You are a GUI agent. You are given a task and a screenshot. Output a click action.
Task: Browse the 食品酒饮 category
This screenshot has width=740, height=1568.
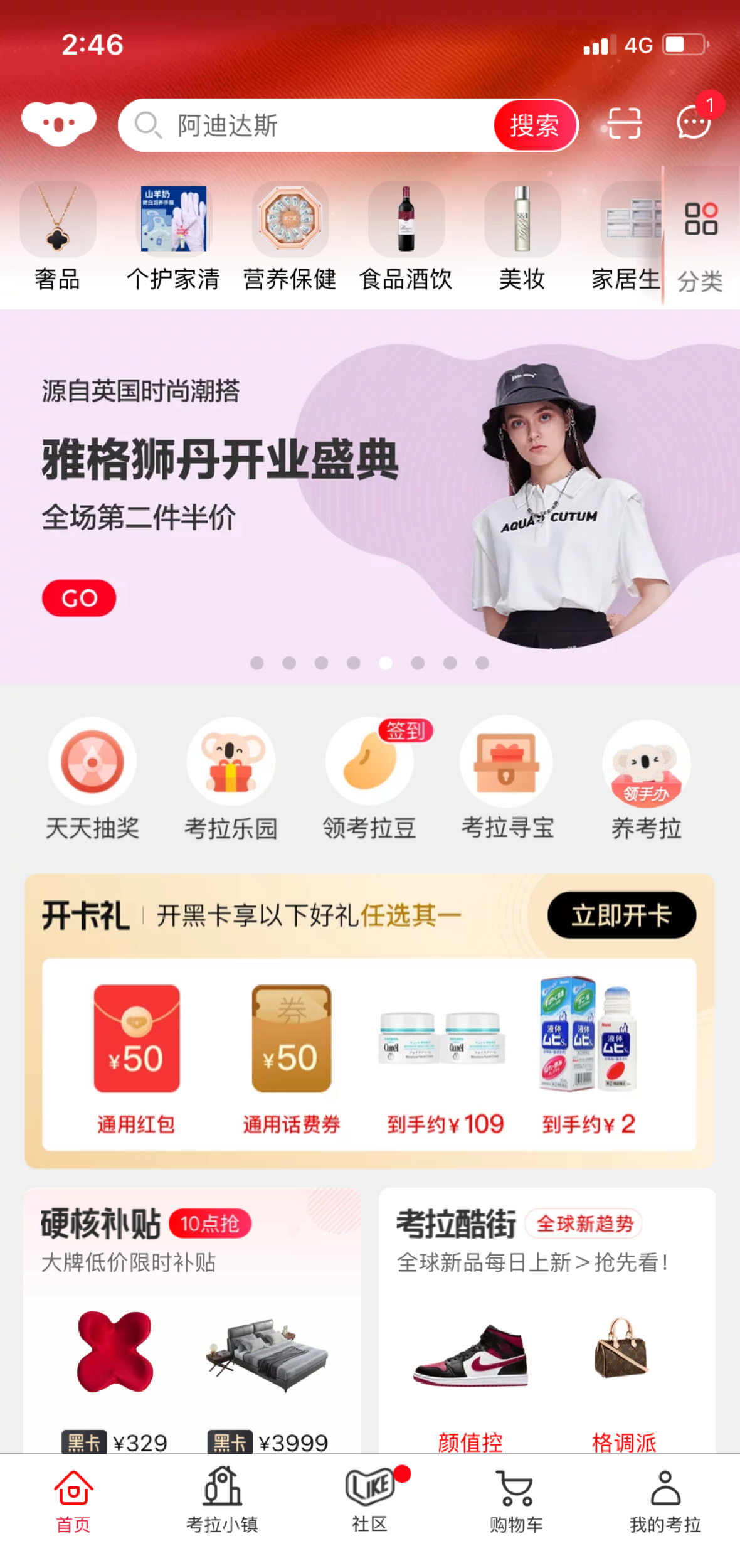406,235
